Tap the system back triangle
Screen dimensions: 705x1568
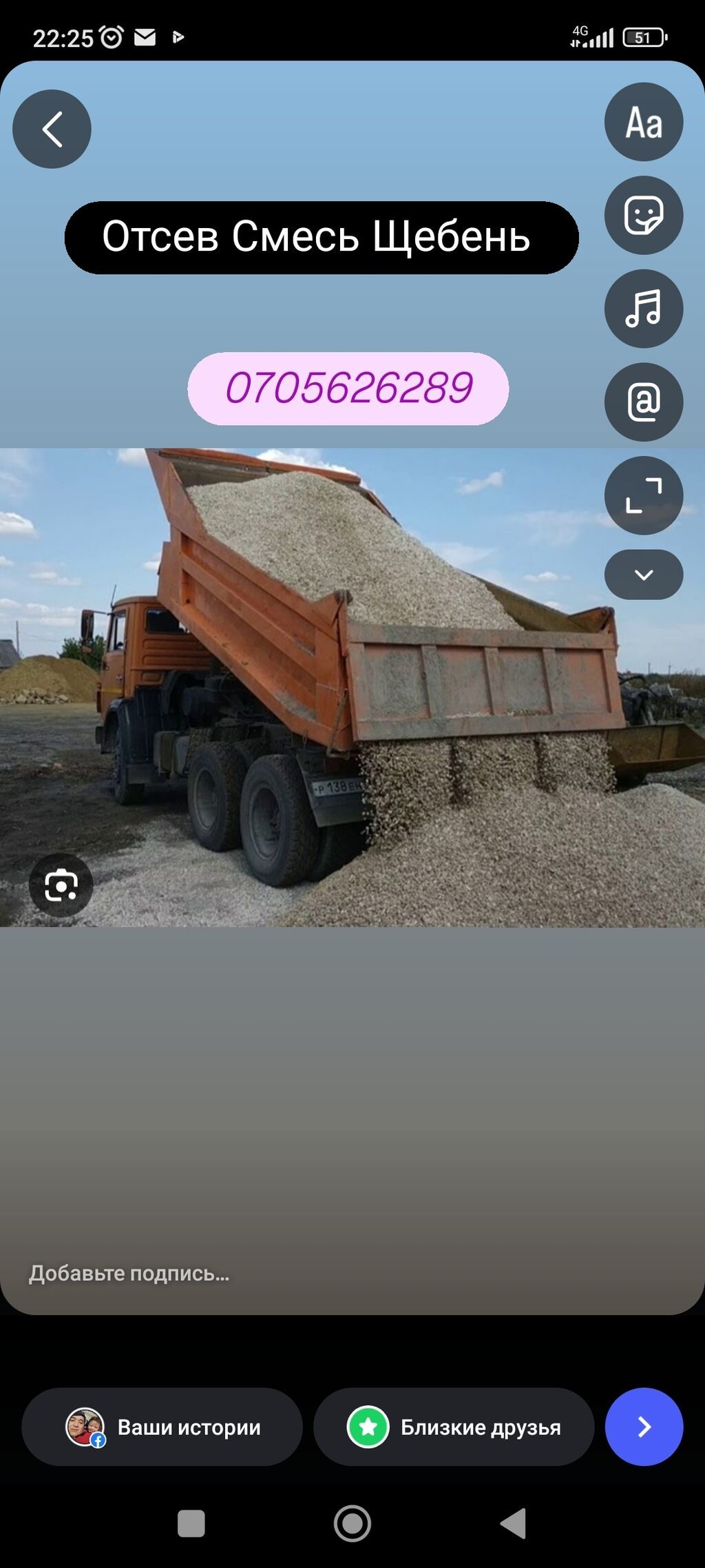pos(514,1523)
